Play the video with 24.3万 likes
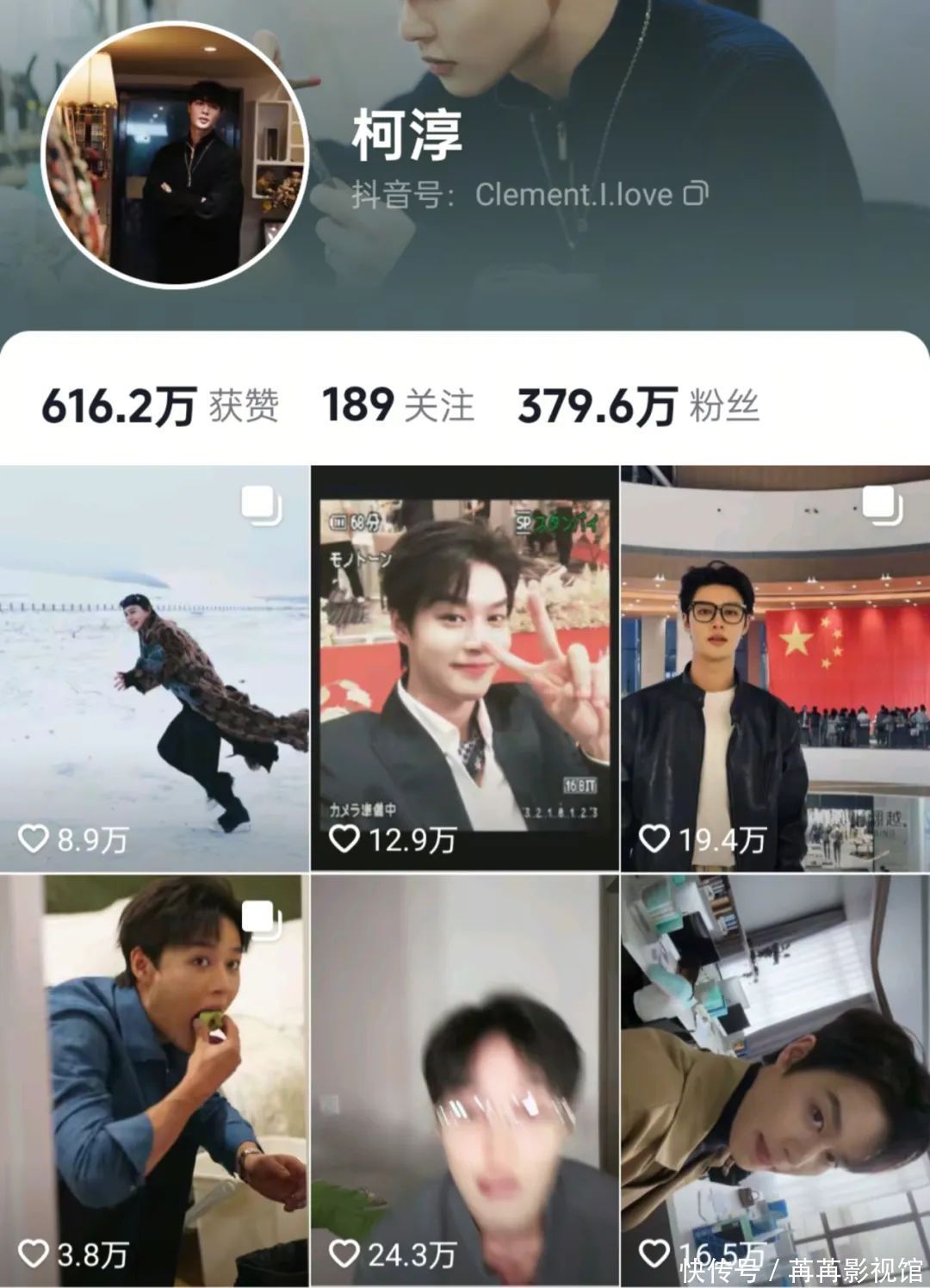 pyautogui.click(x=465, y=1081)
